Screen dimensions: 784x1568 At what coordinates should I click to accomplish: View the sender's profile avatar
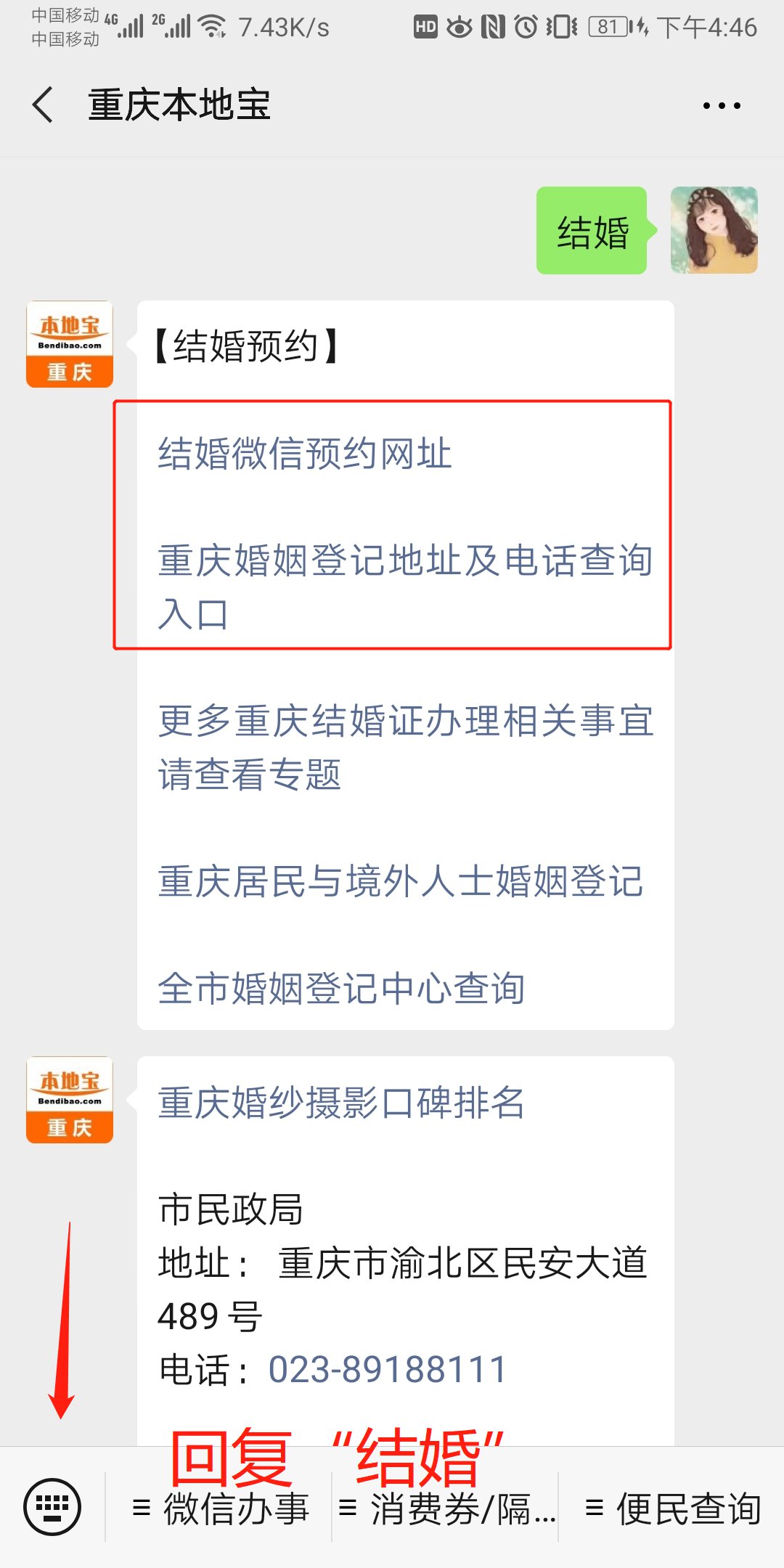(x=714, y=230)
